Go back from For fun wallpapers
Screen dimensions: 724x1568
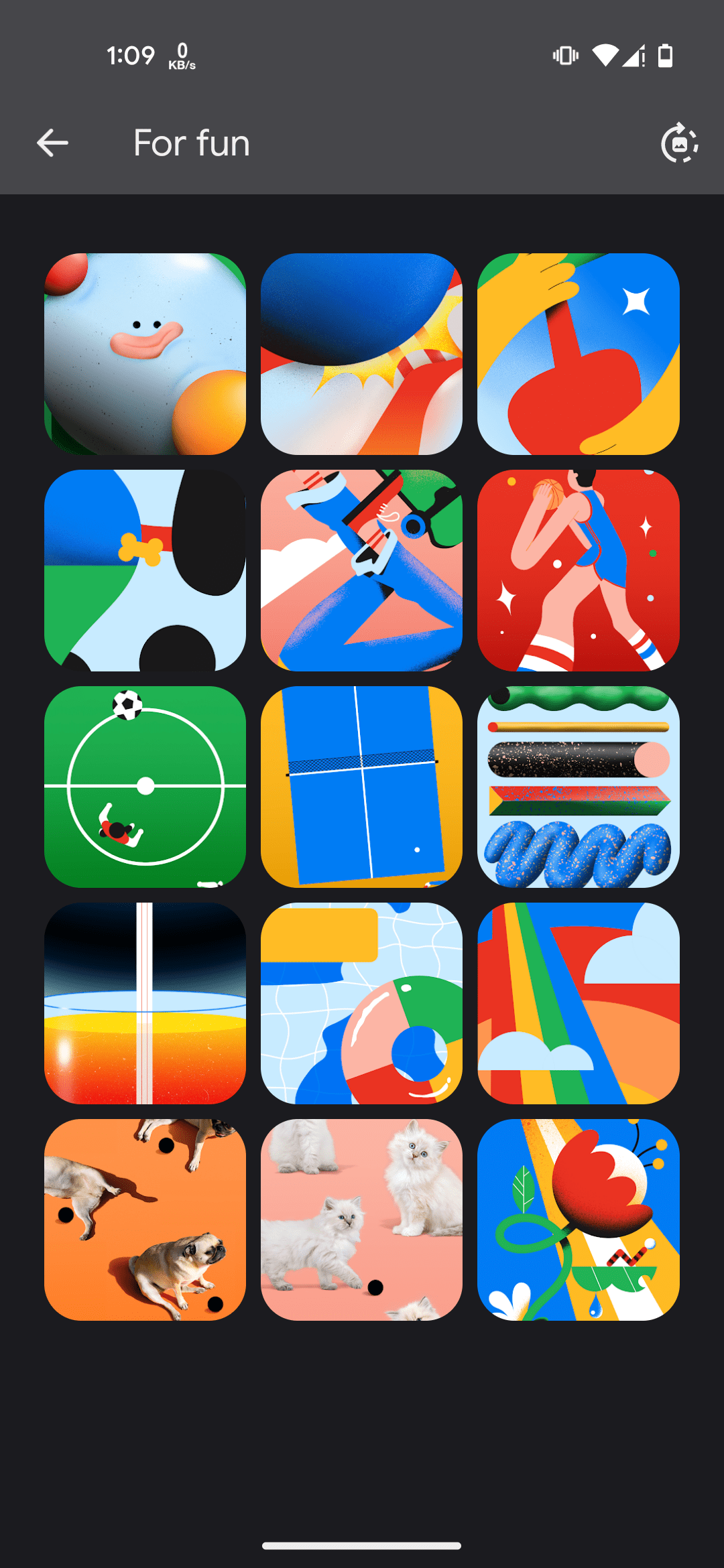tap(52, 143)
